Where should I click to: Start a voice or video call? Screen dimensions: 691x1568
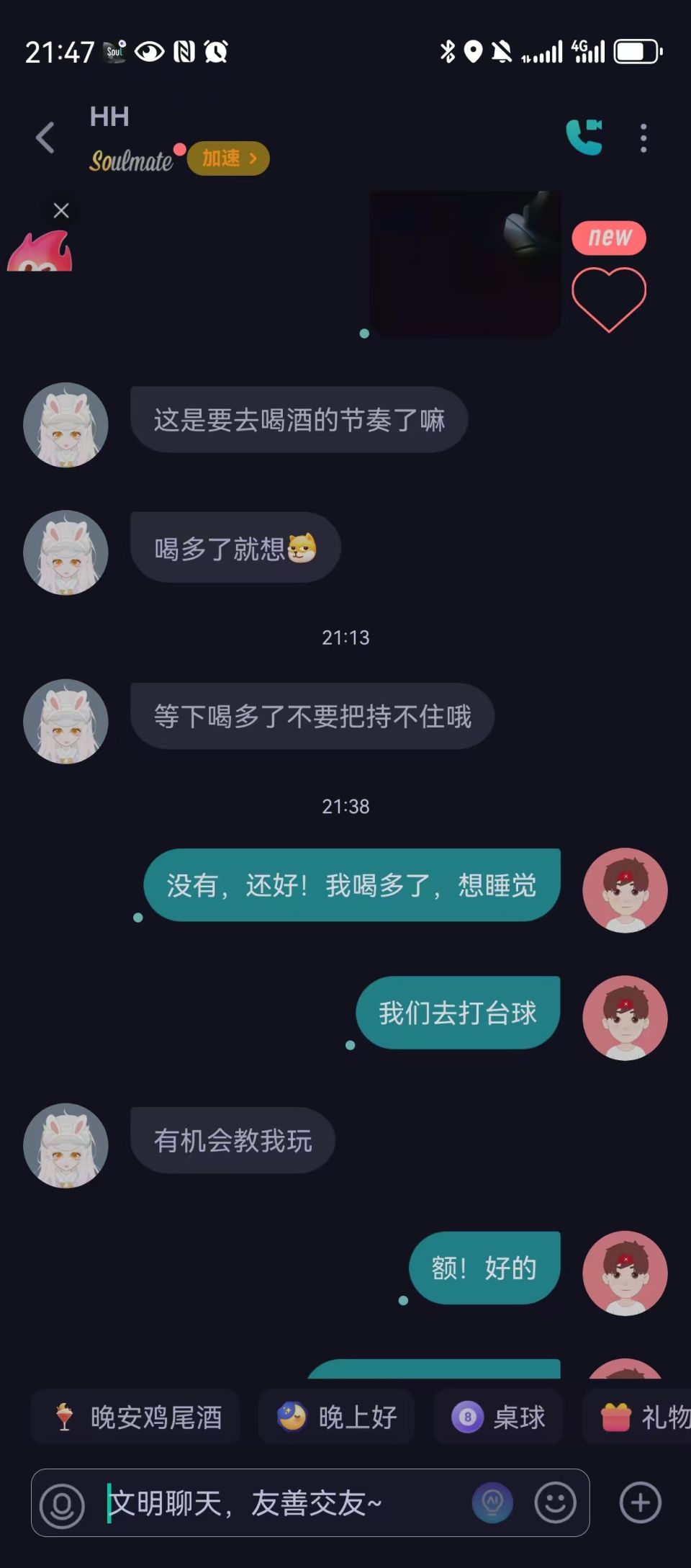tap(584, 137)
